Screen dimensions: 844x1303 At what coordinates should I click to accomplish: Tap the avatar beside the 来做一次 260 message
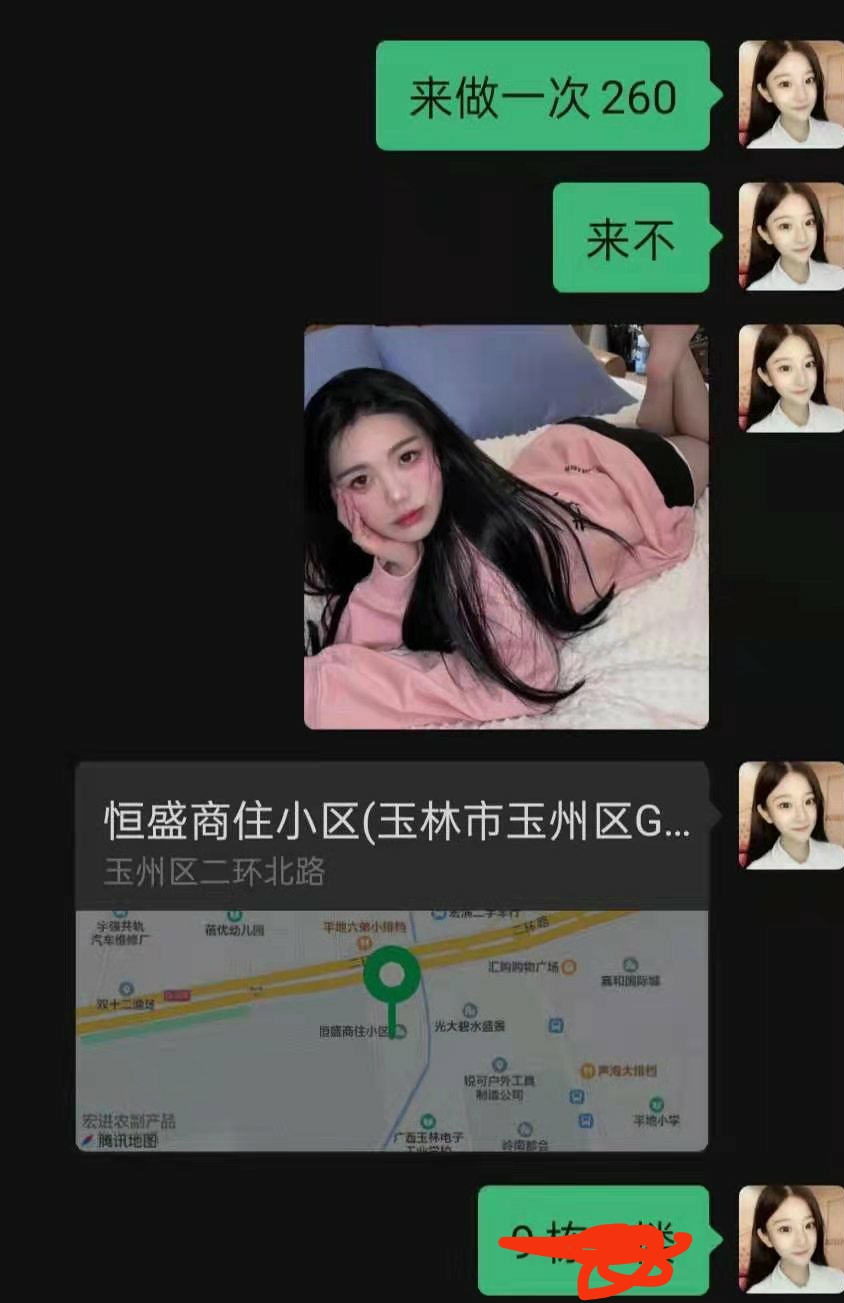click(x=790, y=95)
